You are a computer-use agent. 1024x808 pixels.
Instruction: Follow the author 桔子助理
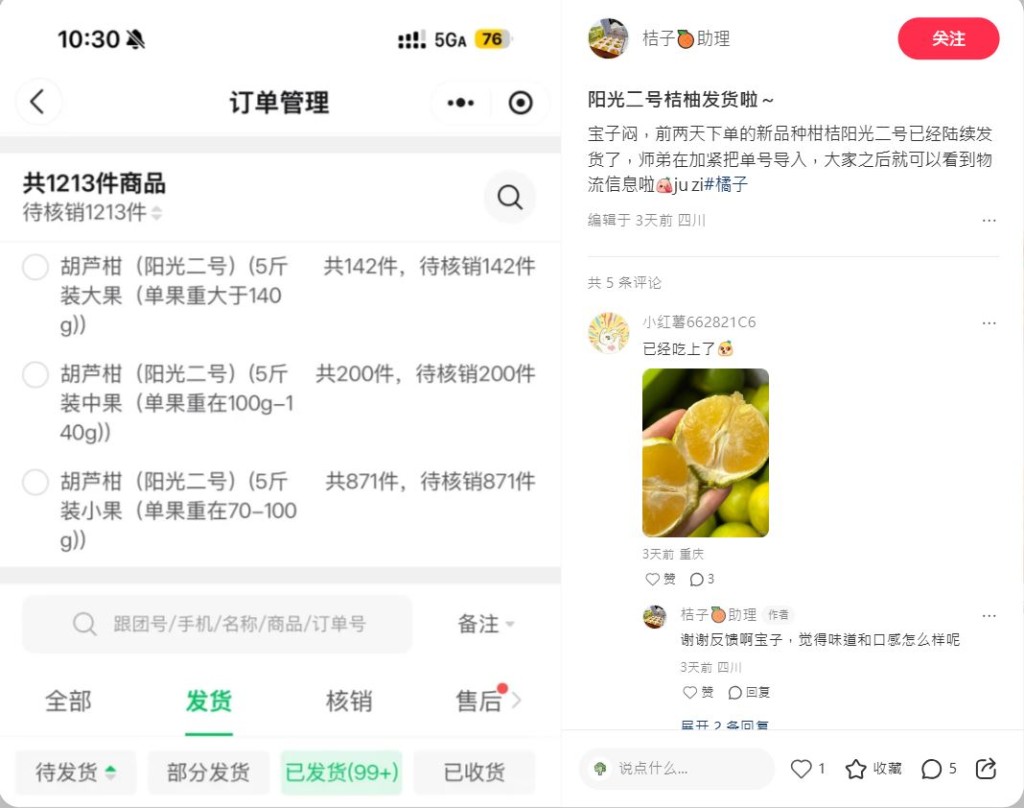tap(948, 39)
